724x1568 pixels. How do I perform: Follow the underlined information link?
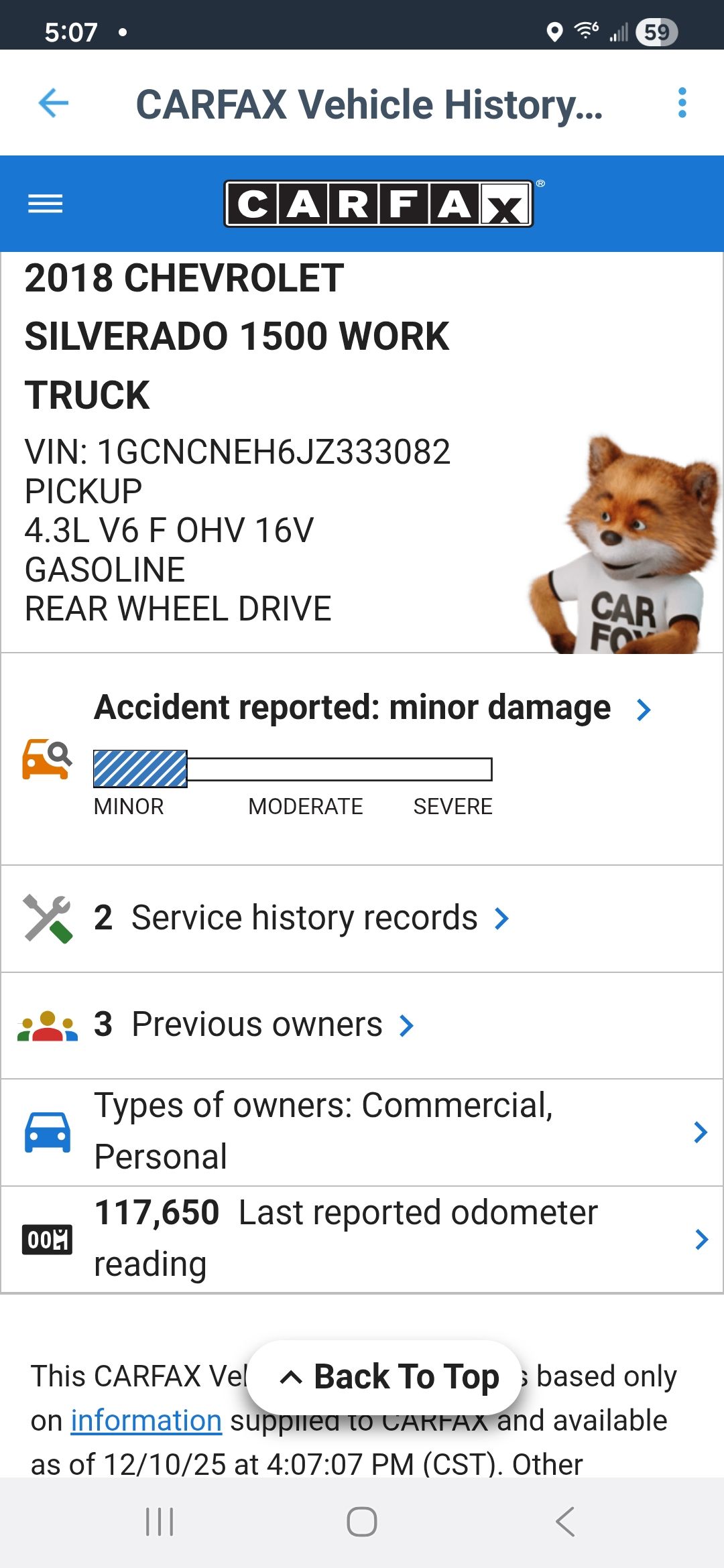(x=146, y=1421)
